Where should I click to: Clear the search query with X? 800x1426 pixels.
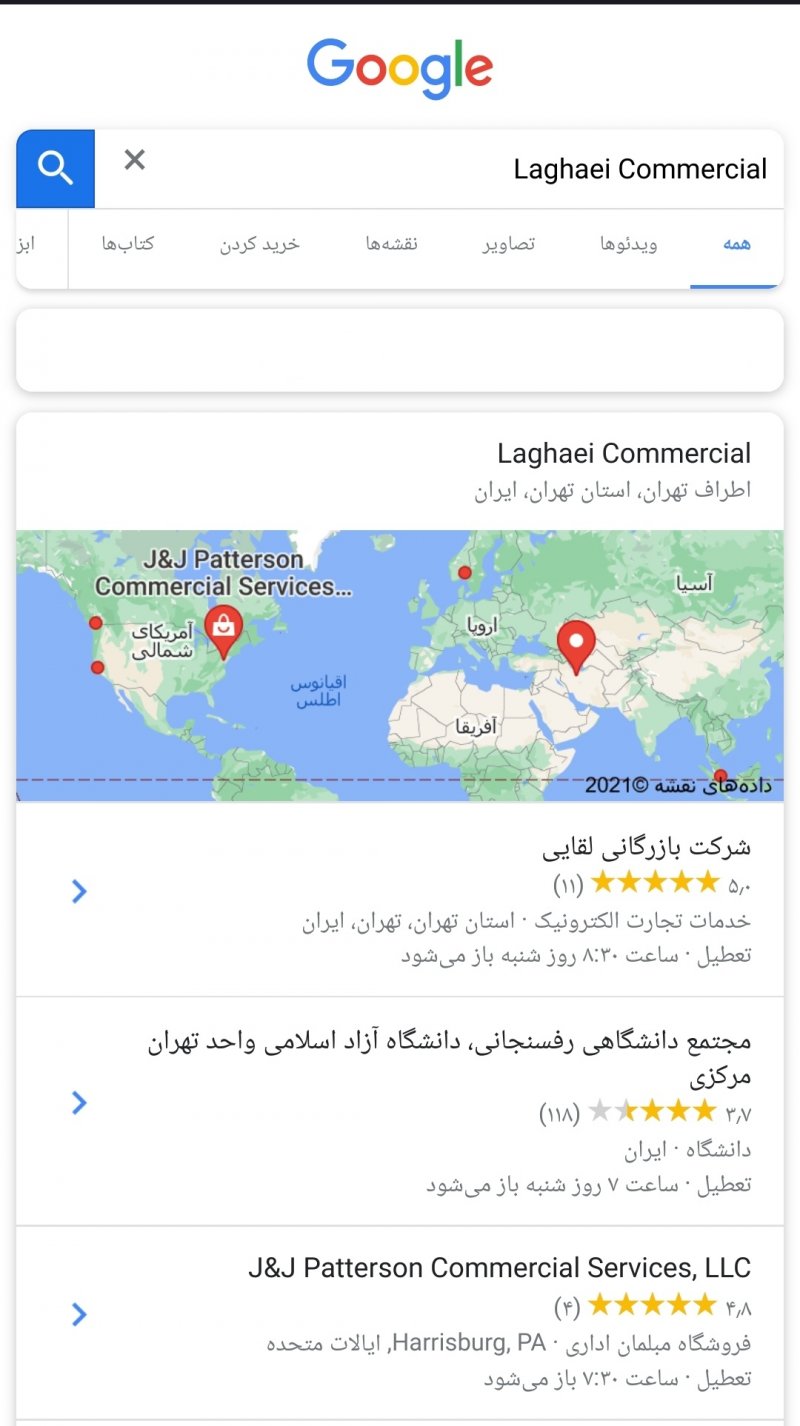point(135,160)
